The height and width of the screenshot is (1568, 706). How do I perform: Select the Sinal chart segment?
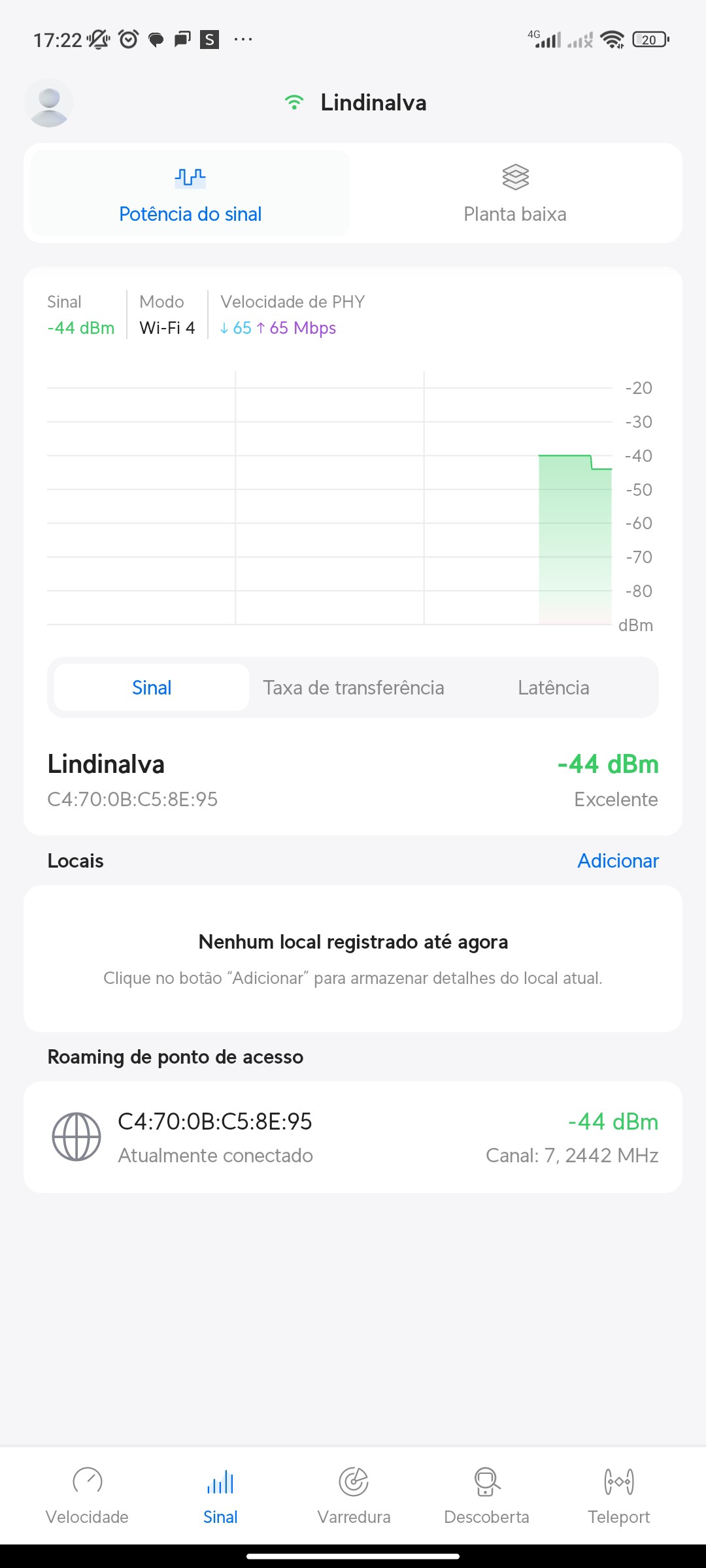point(152,687)
